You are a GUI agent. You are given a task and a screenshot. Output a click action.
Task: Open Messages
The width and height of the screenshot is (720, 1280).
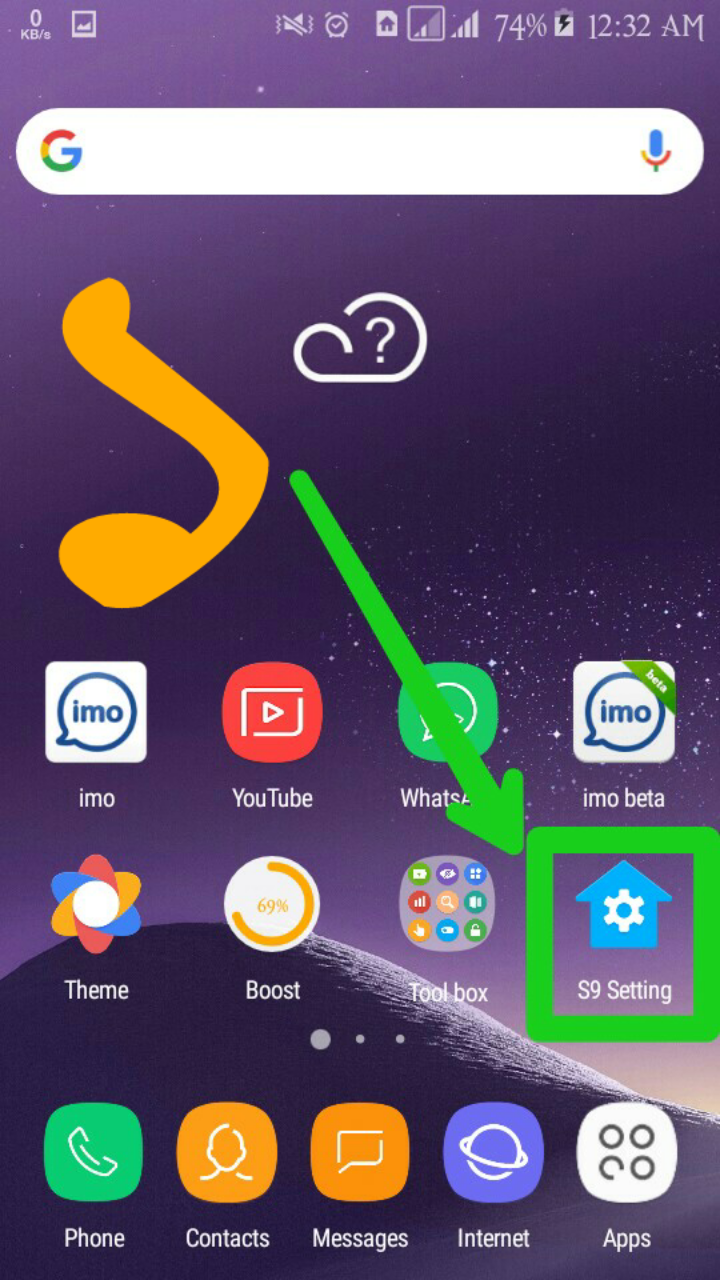[360, 1152]
